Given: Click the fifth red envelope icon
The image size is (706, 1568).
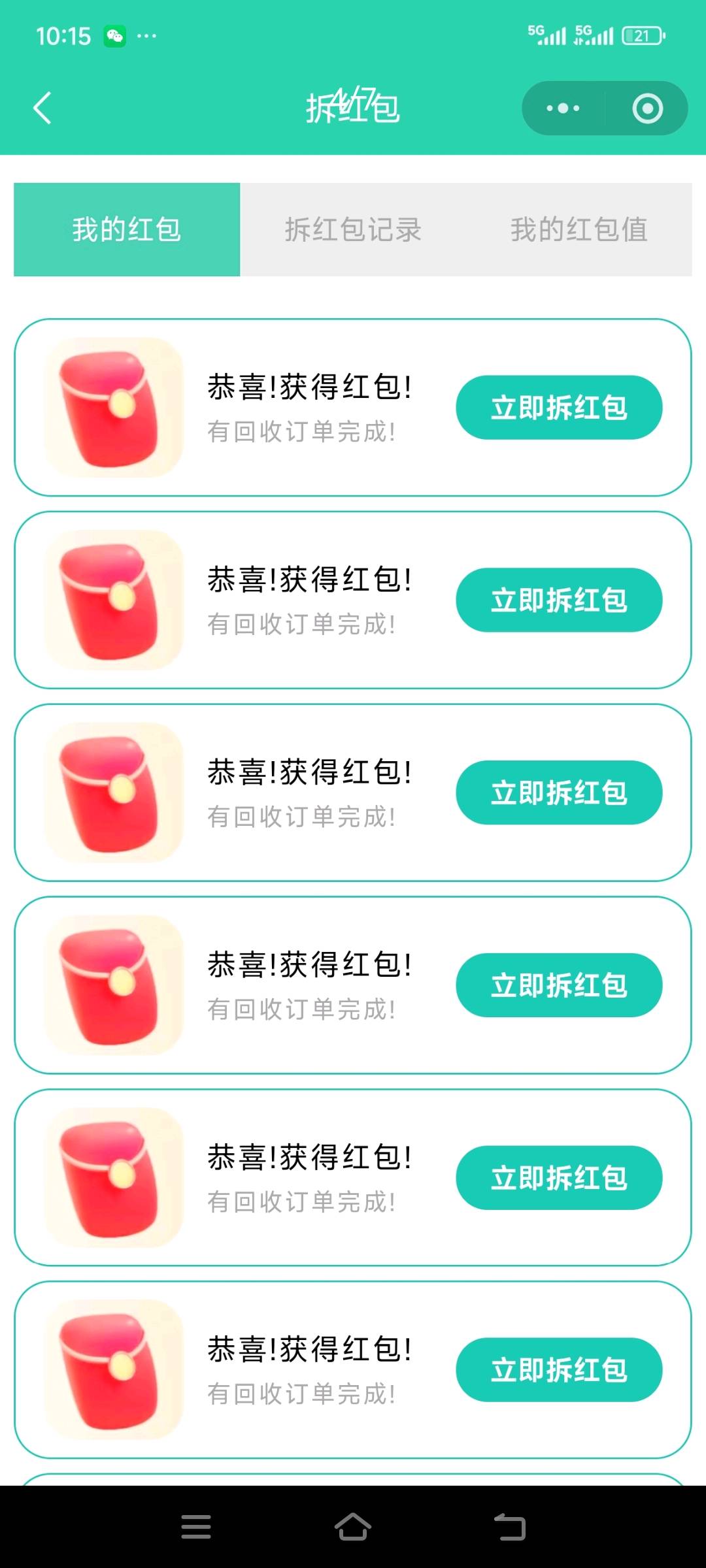Looking at the screenshot, I should pos(116,1177).
